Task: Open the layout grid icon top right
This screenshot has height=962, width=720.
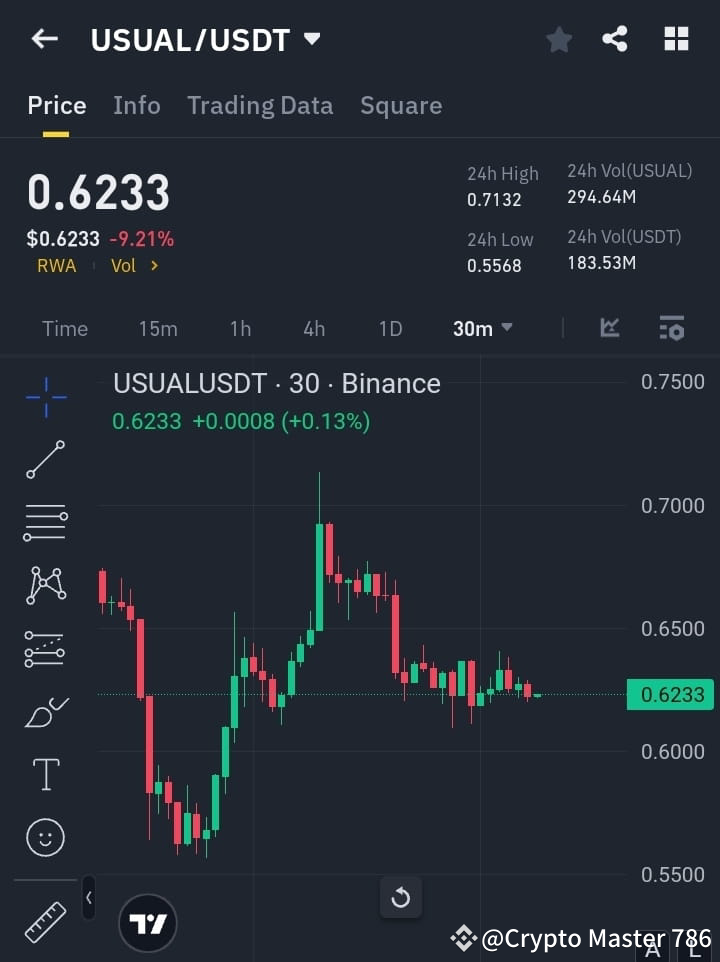Action: pyautogui.click(x=676, y=40)
